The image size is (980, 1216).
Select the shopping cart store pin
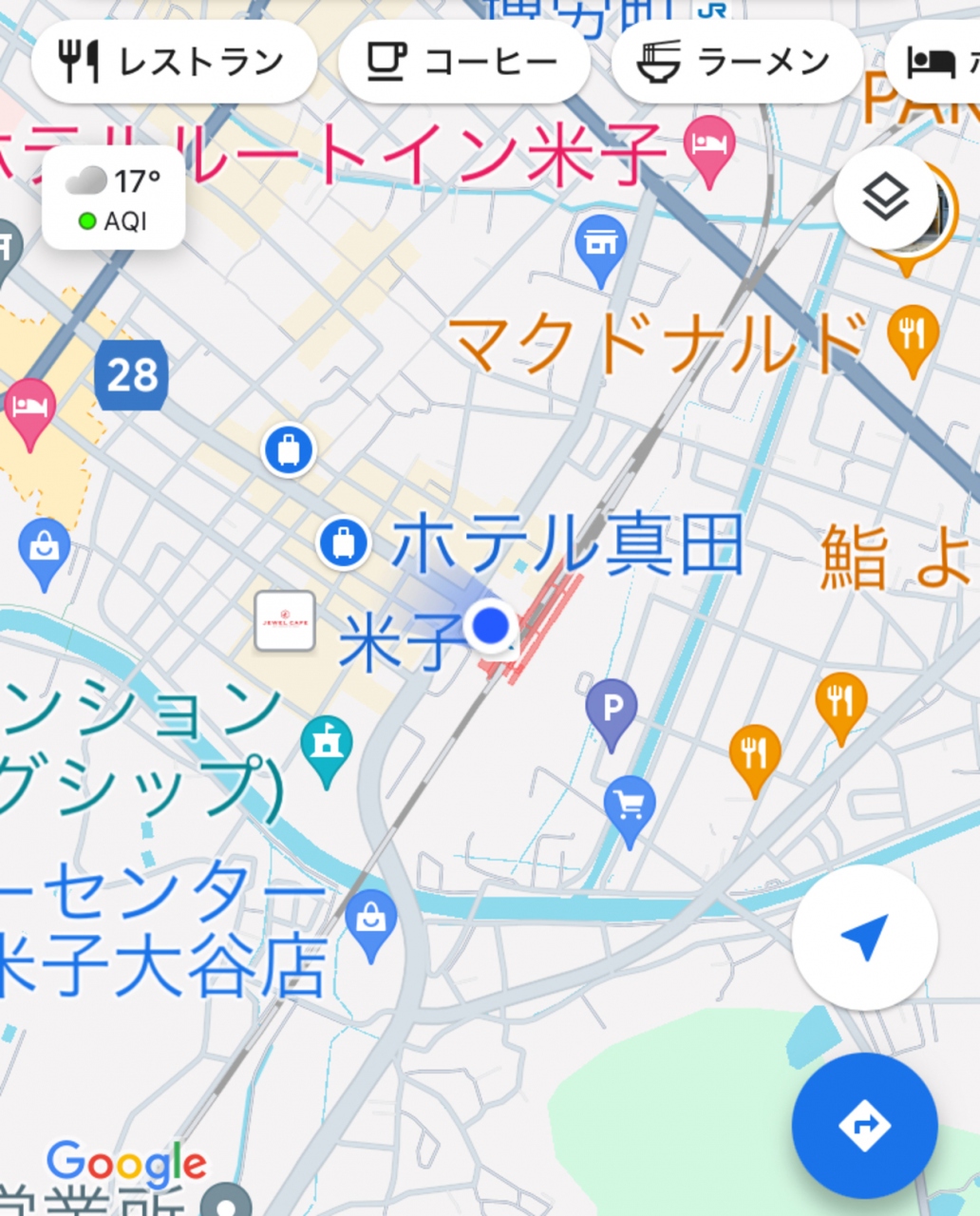click(630, 807)
